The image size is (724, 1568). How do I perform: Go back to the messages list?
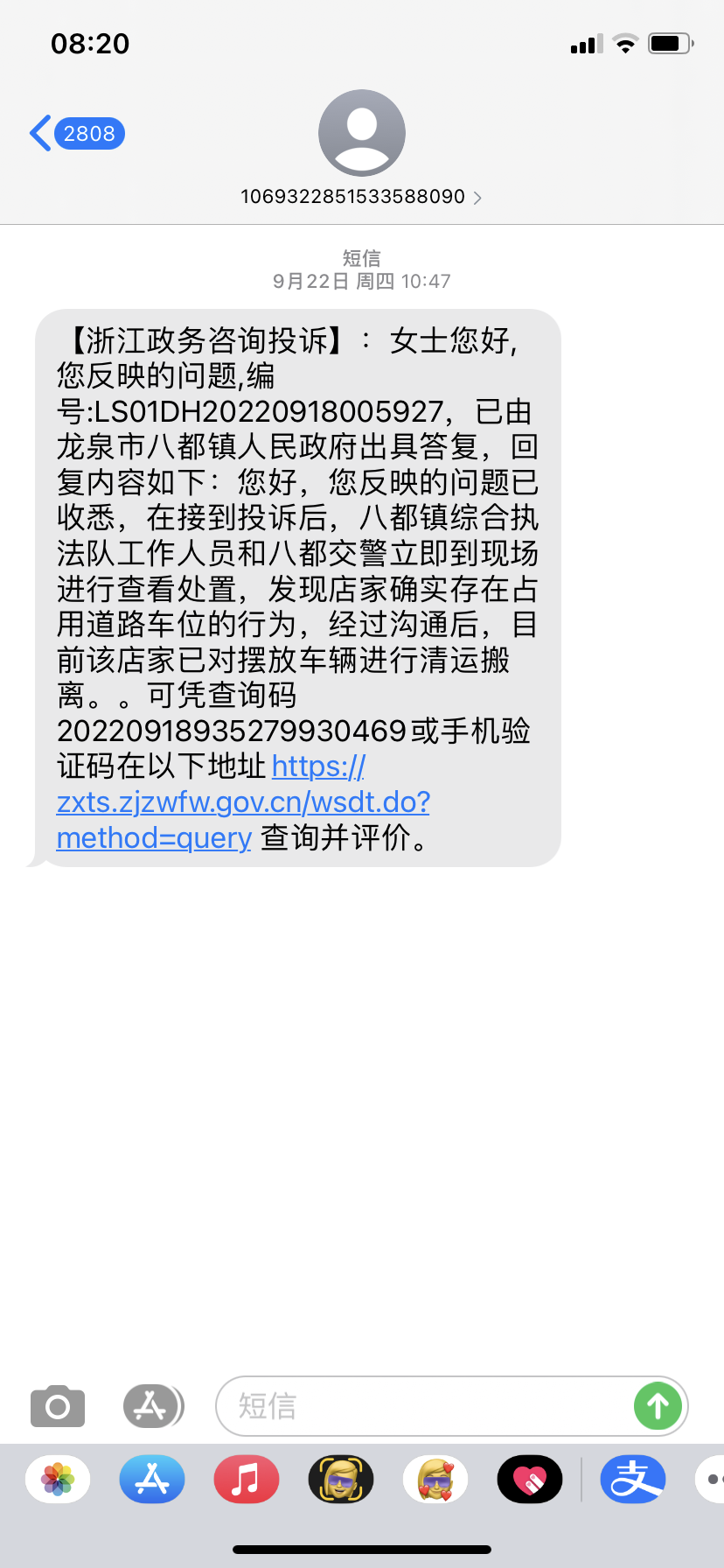pyautogui.click(x=76, y=134)
